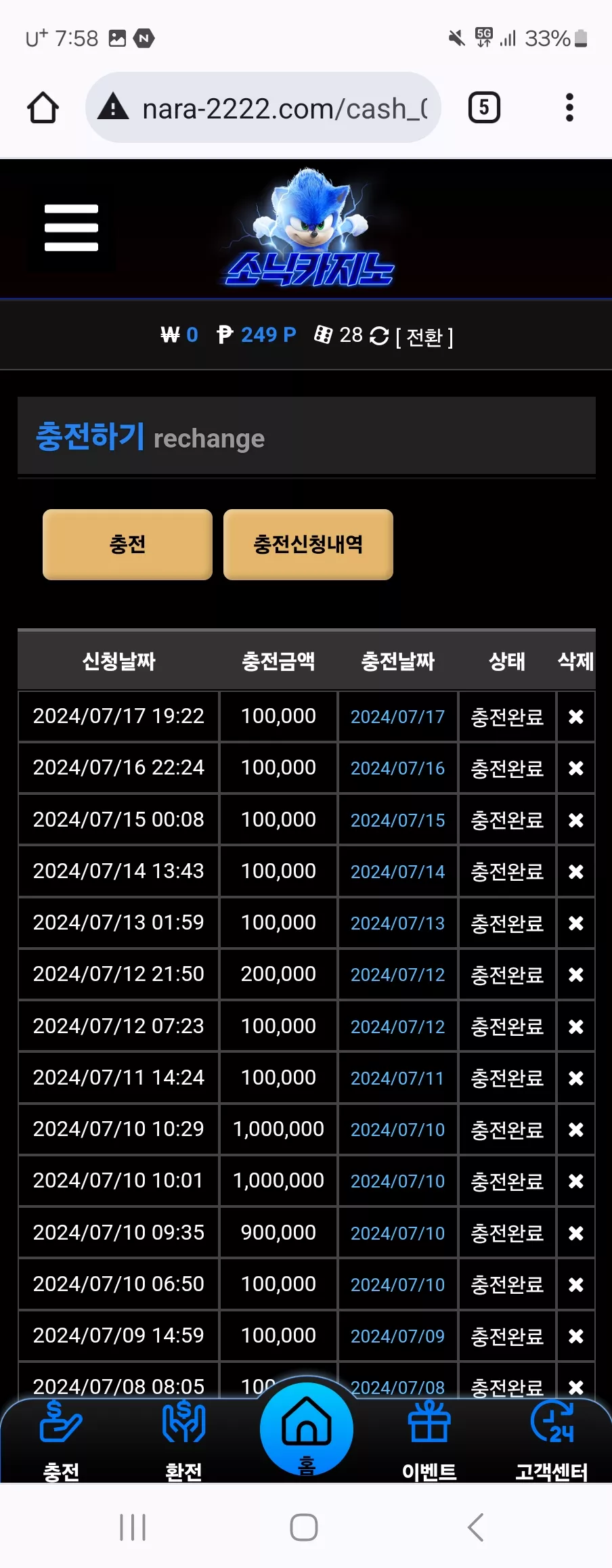
Task: Go to the 홈 tab
Action: [x=307, y=1430]
